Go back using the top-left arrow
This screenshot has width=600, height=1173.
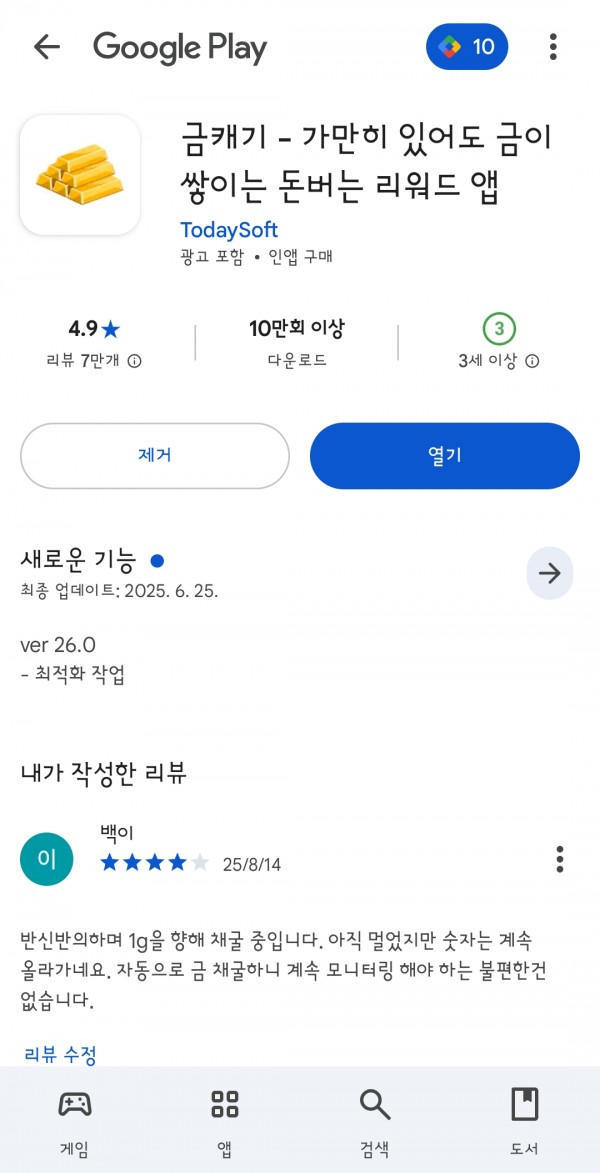pos(46,47)
